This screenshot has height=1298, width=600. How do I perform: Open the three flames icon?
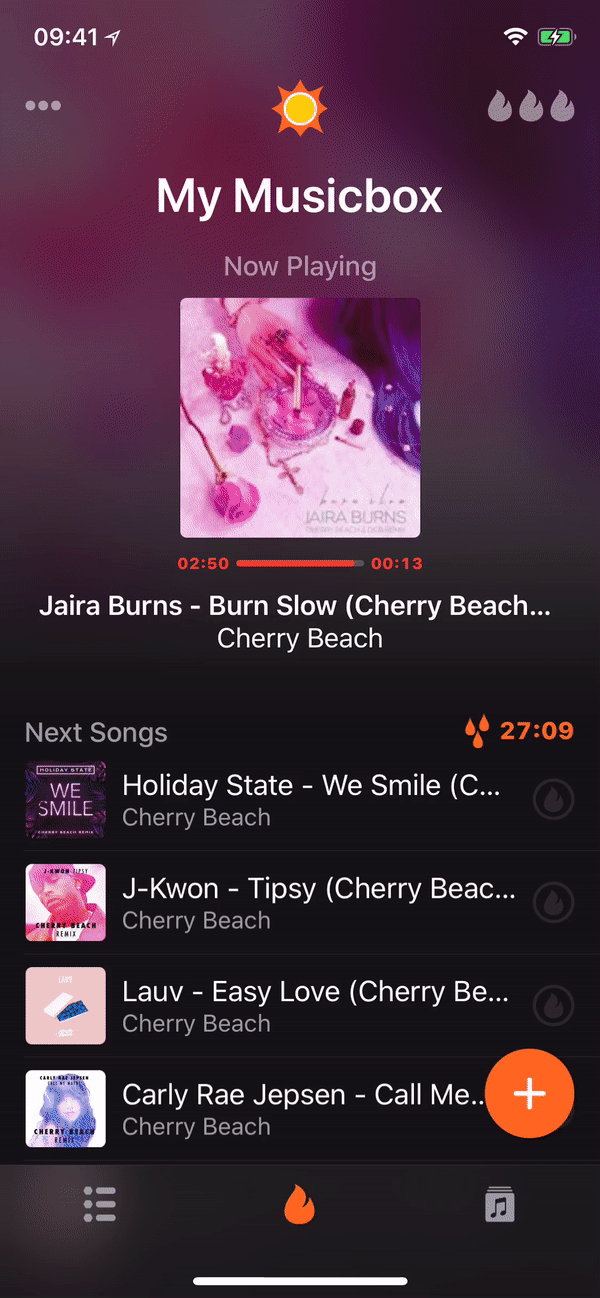[x=531, y=106]
